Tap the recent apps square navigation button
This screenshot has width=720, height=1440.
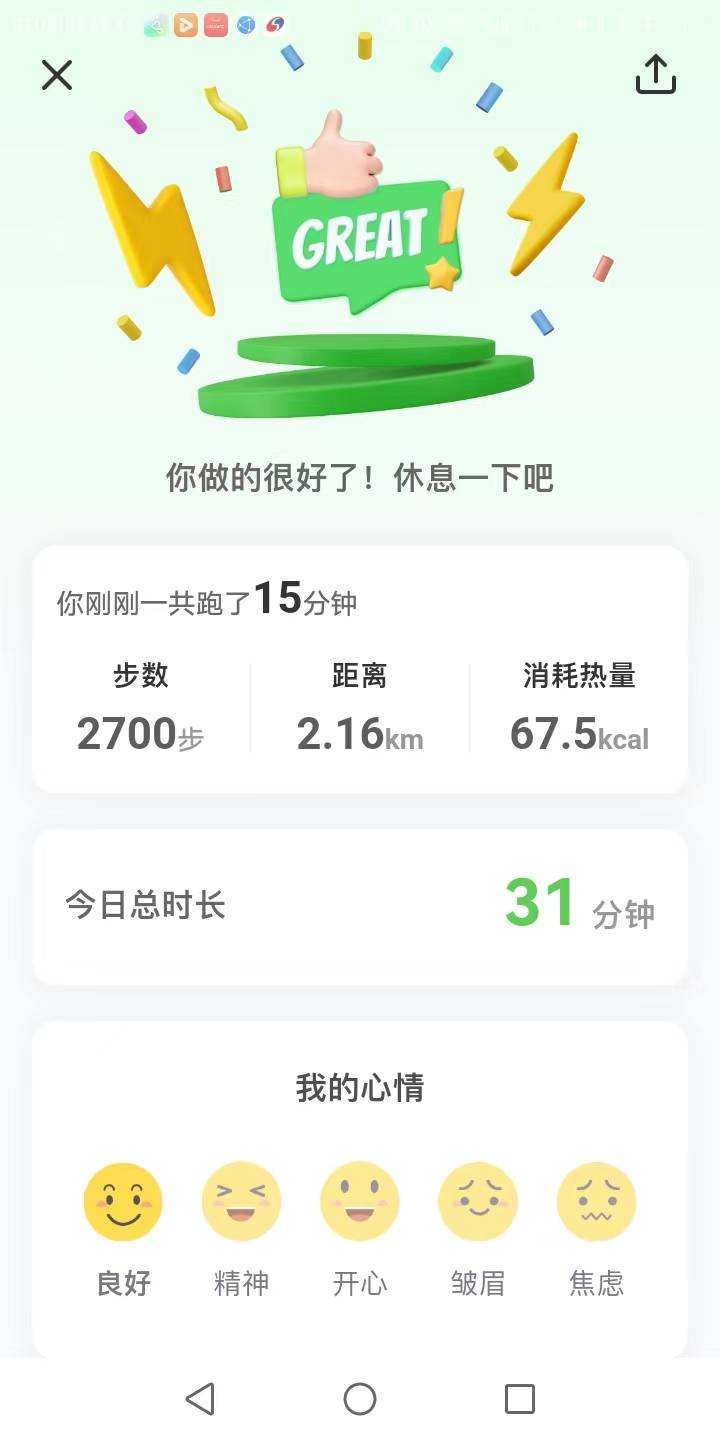pyautogui.click(x=519, y=1400)
